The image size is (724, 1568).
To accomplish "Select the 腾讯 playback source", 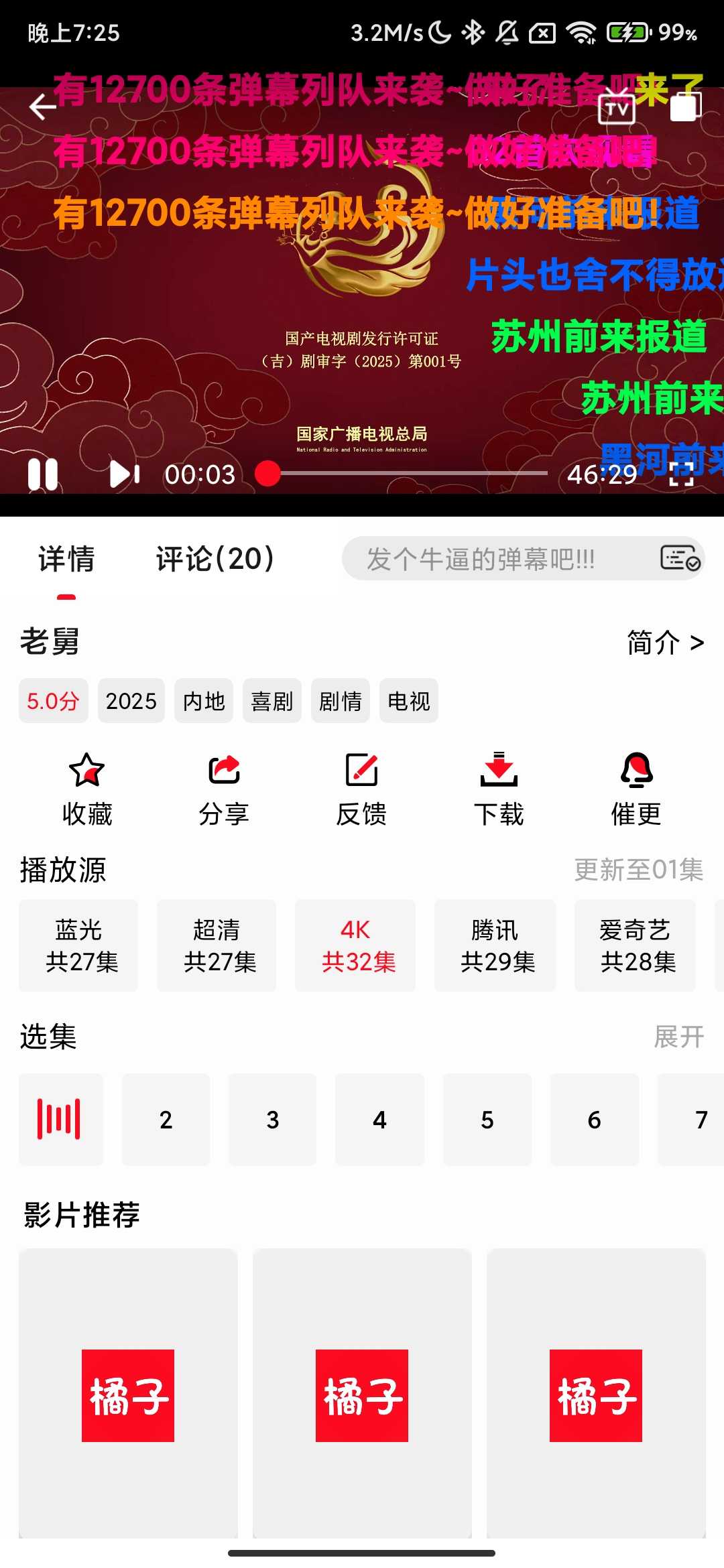I will click(496, 945).
